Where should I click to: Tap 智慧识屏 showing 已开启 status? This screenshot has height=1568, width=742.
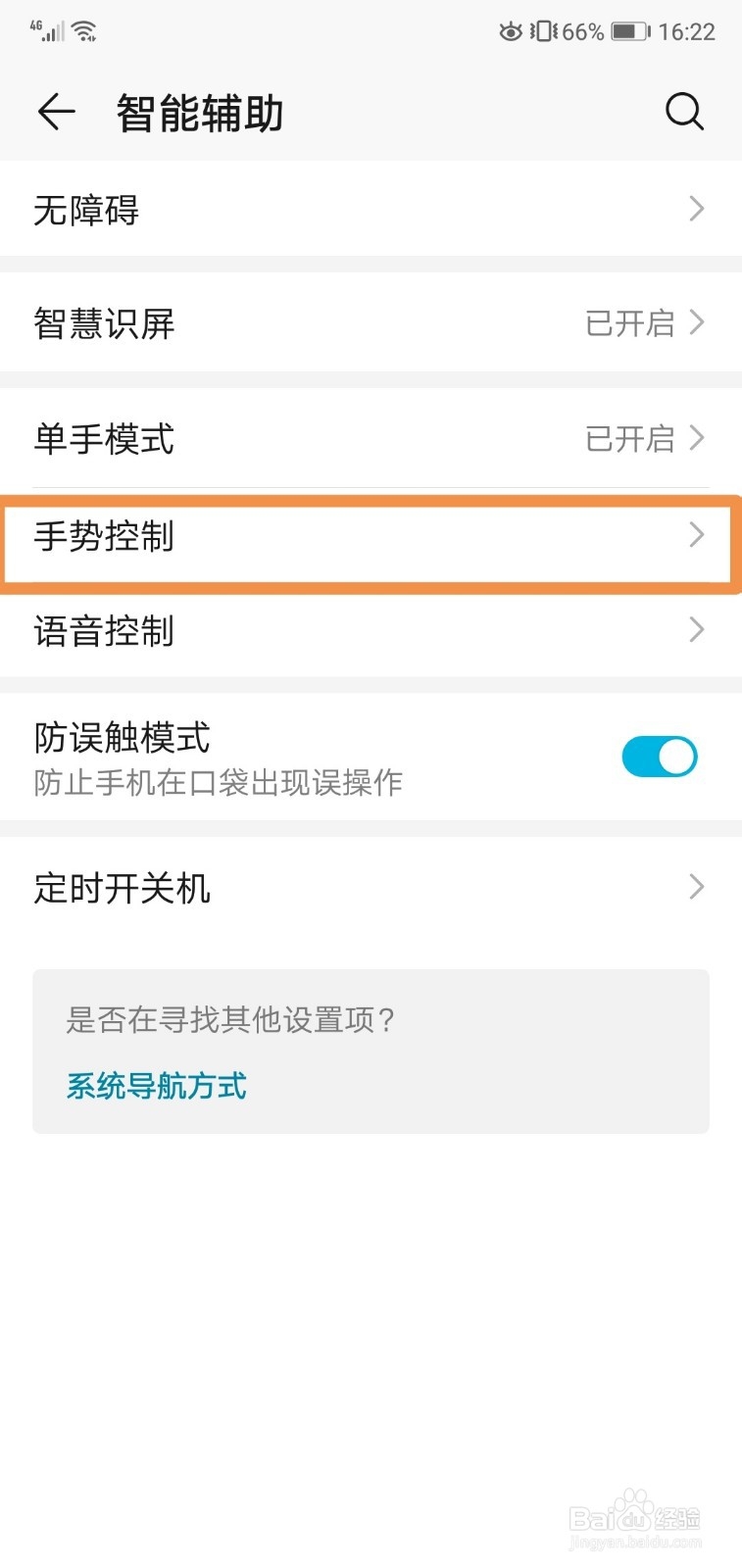click(371, 323)
